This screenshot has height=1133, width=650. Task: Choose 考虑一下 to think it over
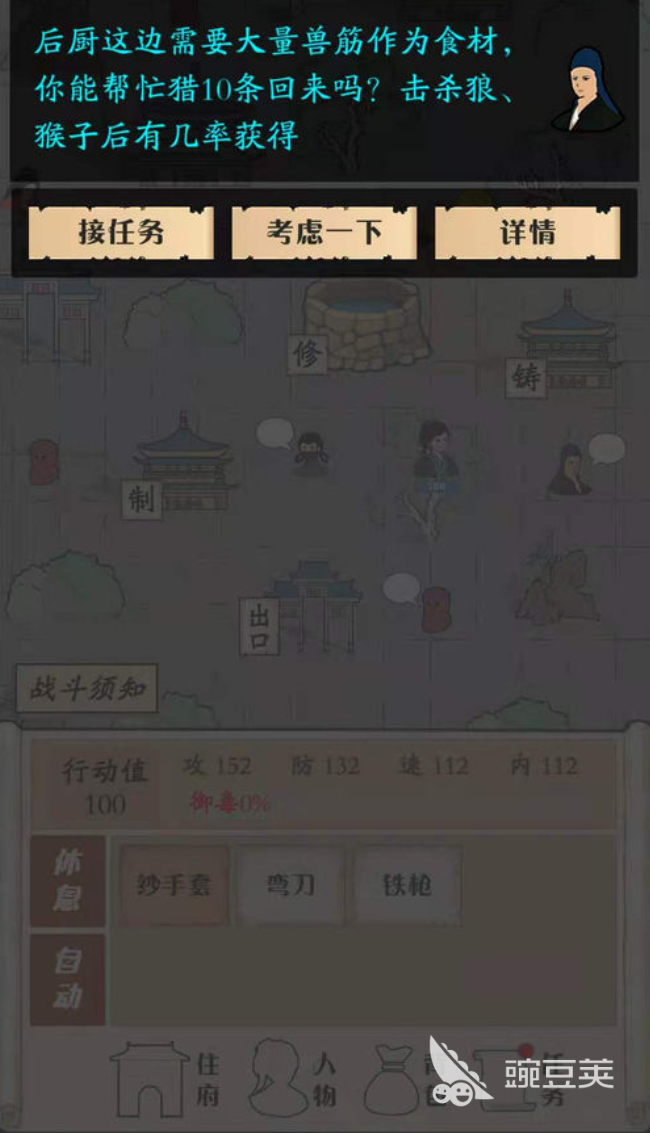[324, 233]
